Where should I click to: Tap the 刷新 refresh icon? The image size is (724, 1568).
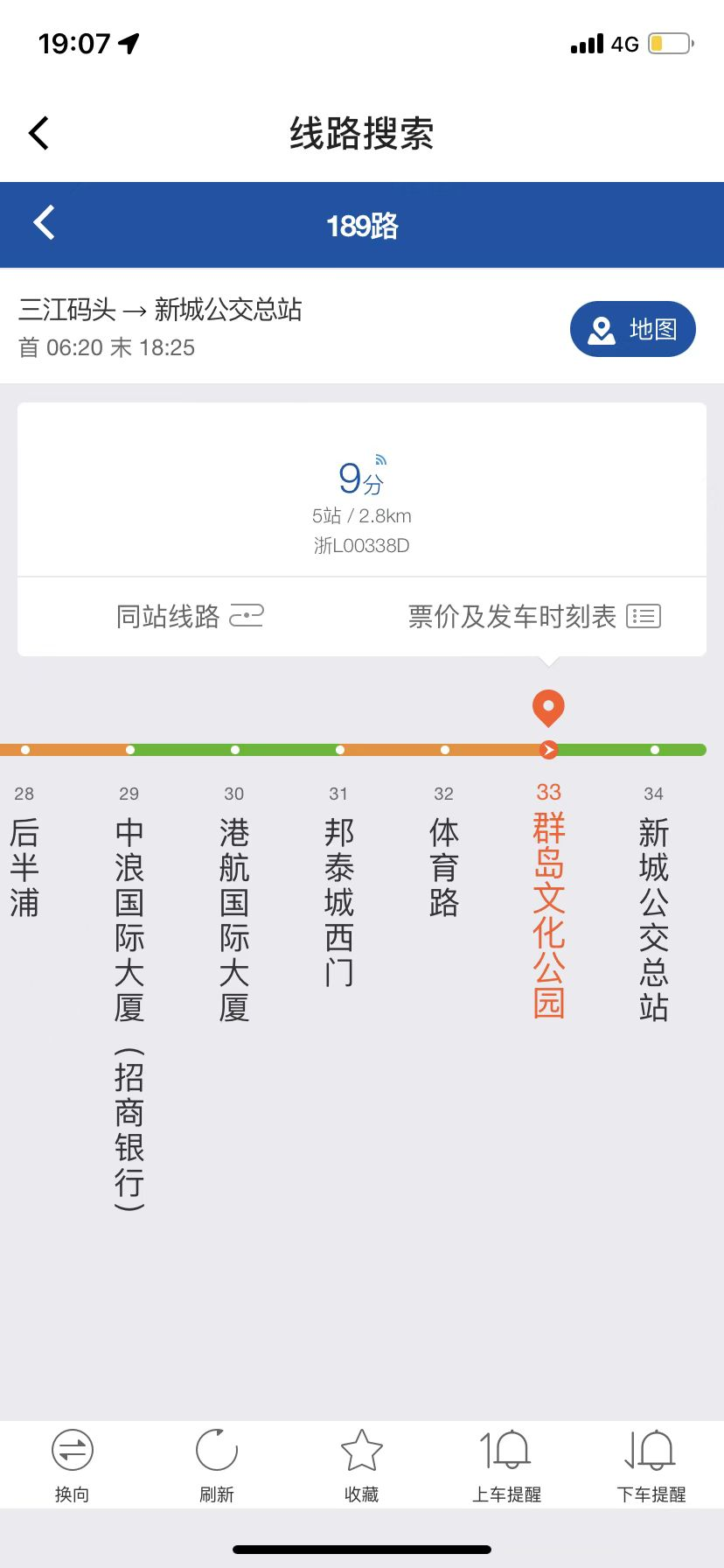[217, 1463]
